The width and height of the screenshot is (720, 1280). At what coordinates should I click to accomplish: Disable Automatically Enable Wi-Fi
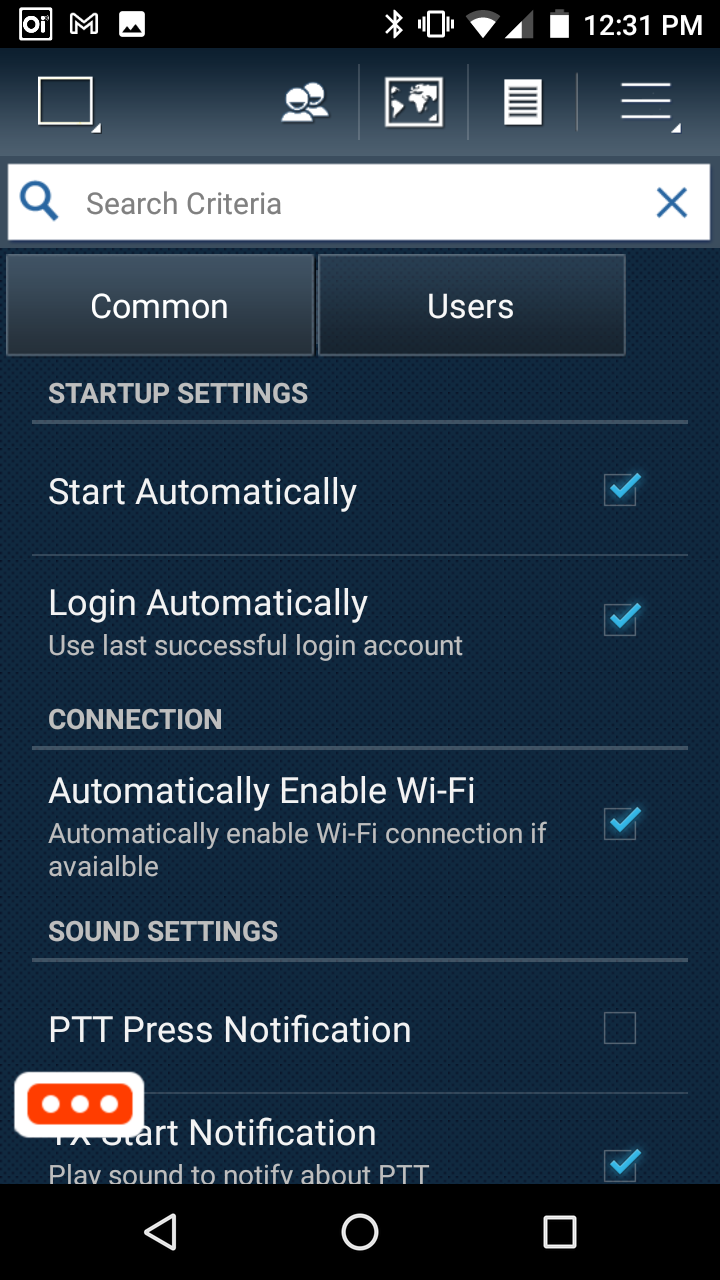pos(620,823)
